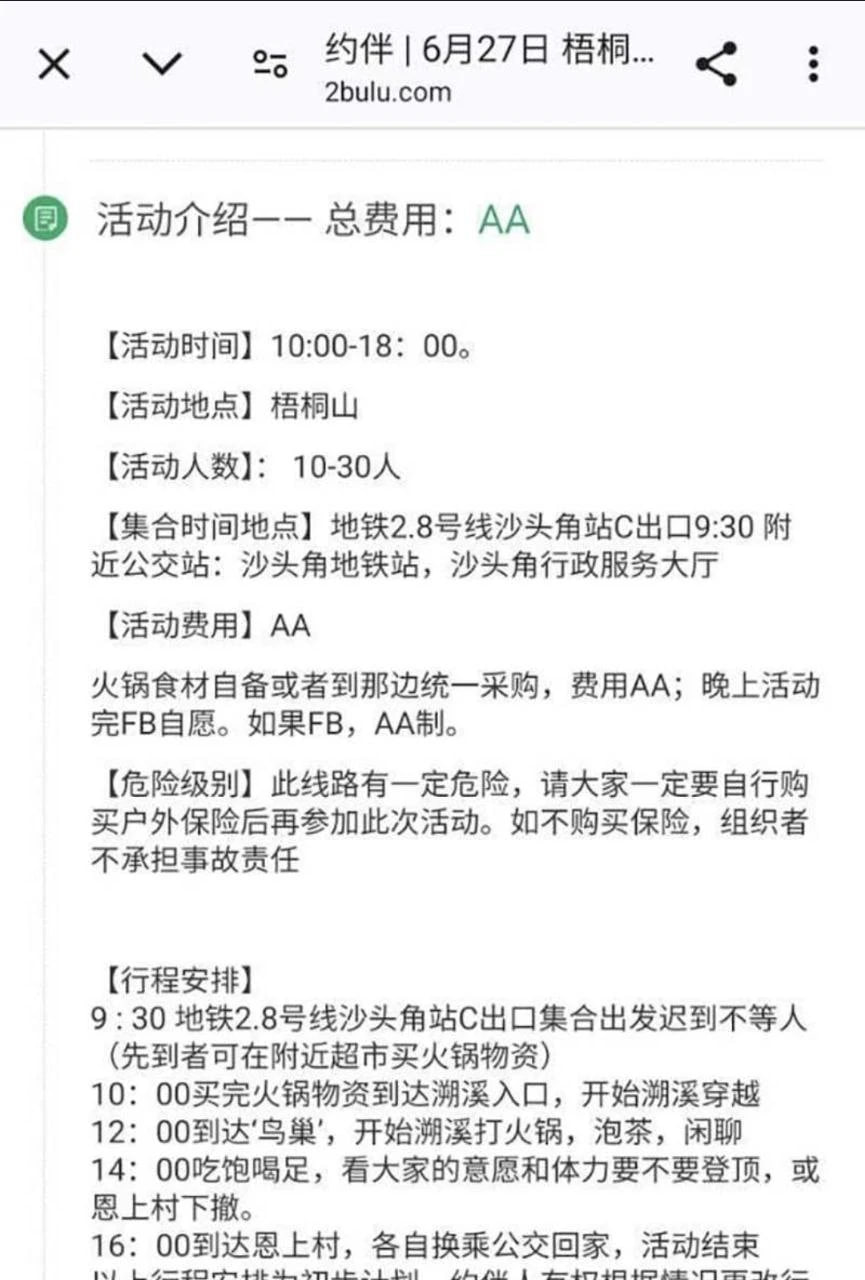Share this 2bulu.com page

(x=716, y=65)
